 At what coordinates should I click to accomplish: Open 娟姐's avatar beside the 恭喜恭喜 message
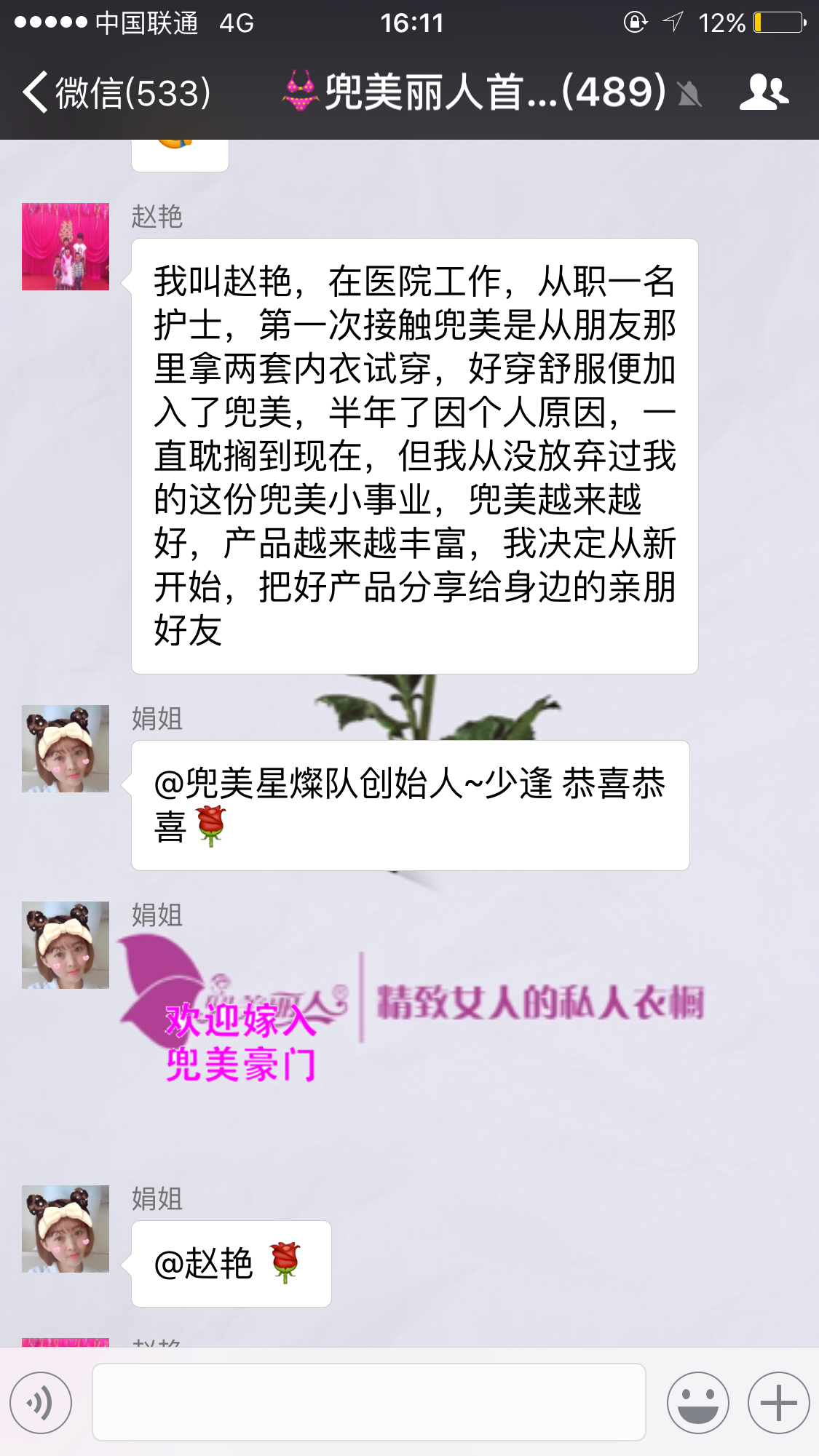click(x=66, y=749)
